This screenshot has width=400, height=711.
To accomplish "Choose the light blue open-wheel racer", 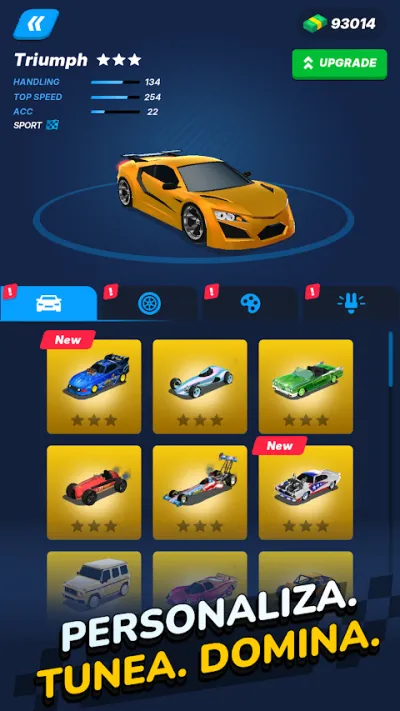I will [200, 386].
